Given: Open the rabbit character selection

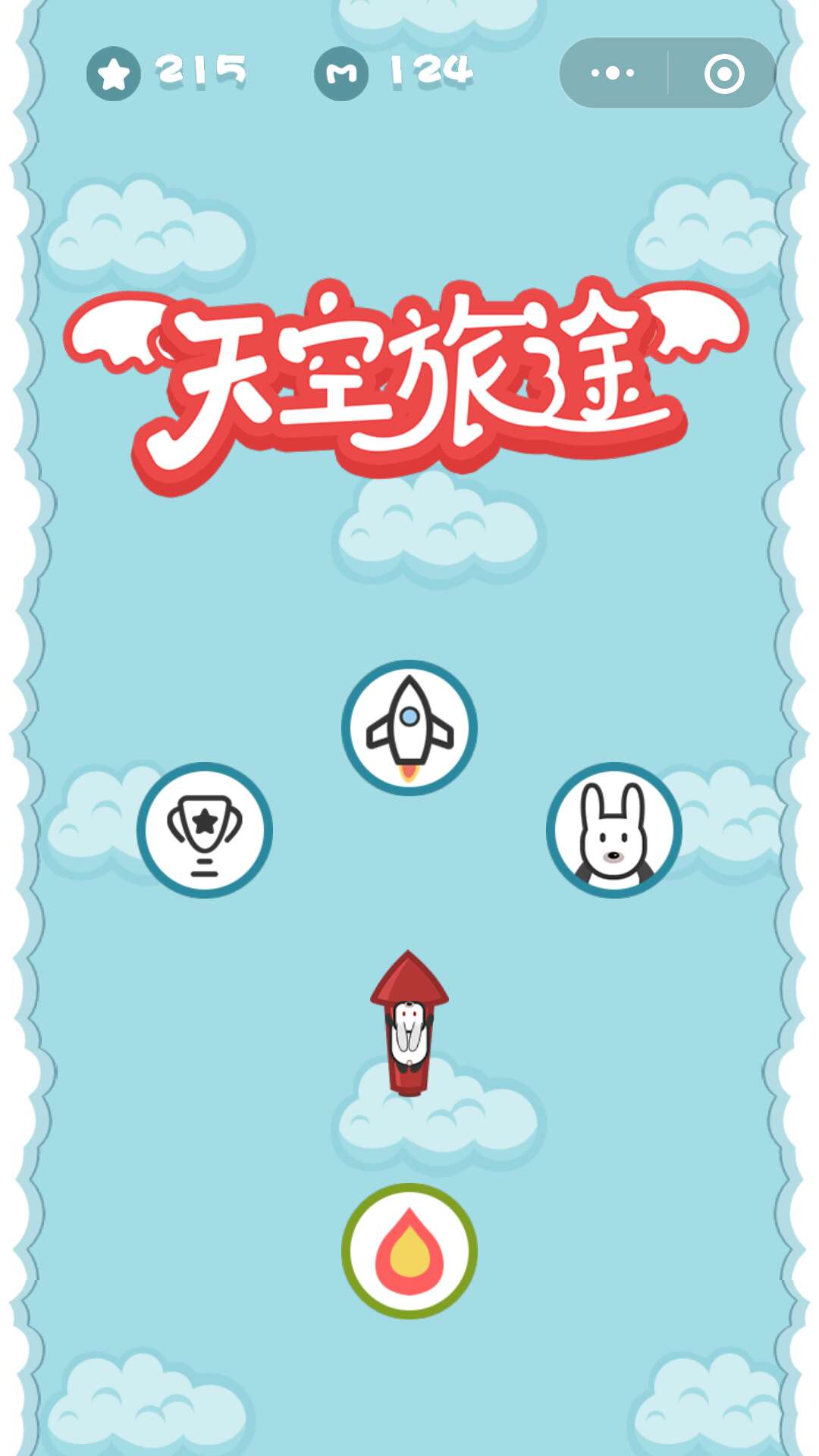Looking at the screenshot, I should [614, 830].
